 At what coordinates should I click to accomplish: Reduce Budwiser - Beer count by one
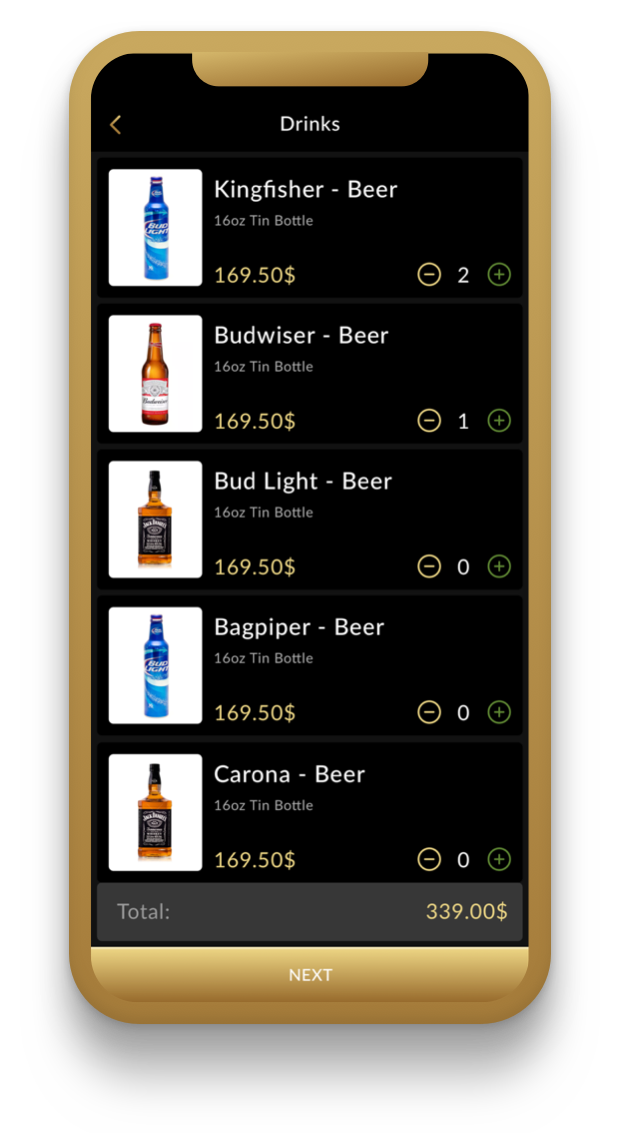point(429,421)
